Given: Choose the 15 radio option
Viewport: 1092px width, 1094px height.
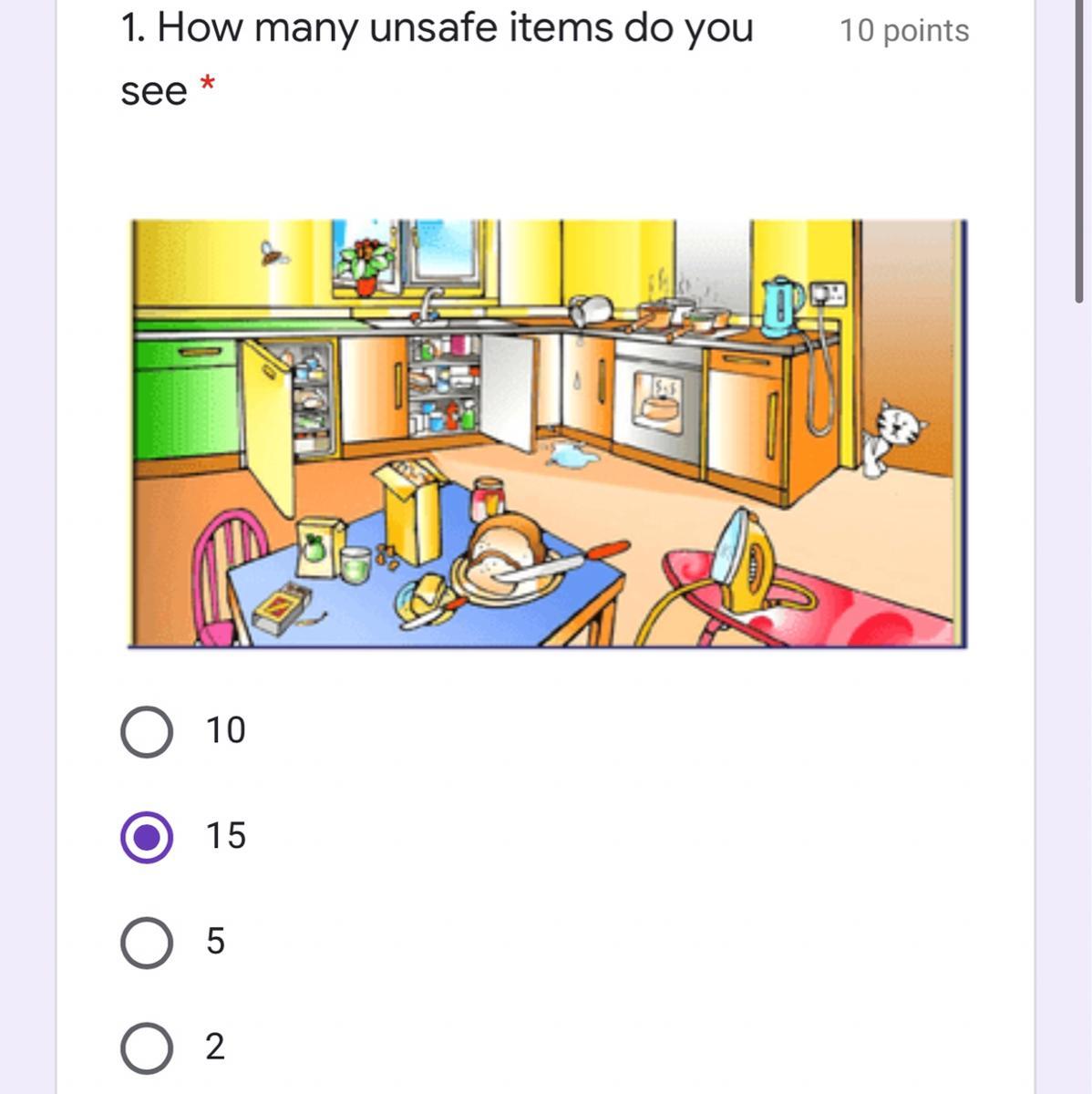Looking at the screenshot, I should click(x=147, y=836).
